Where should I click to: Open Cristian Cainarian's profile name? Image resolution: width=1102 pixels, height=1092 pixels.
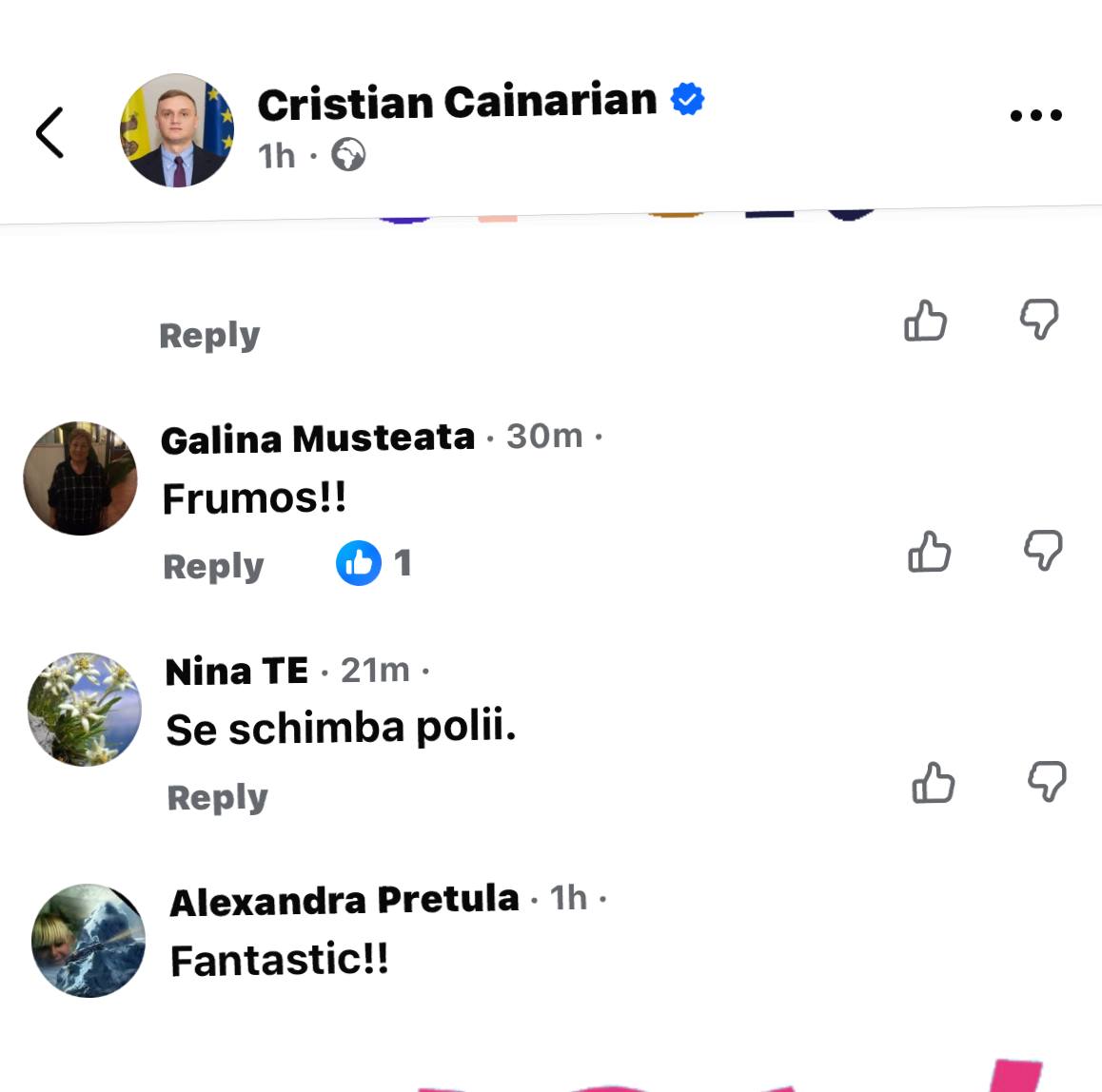click(457, 102)
